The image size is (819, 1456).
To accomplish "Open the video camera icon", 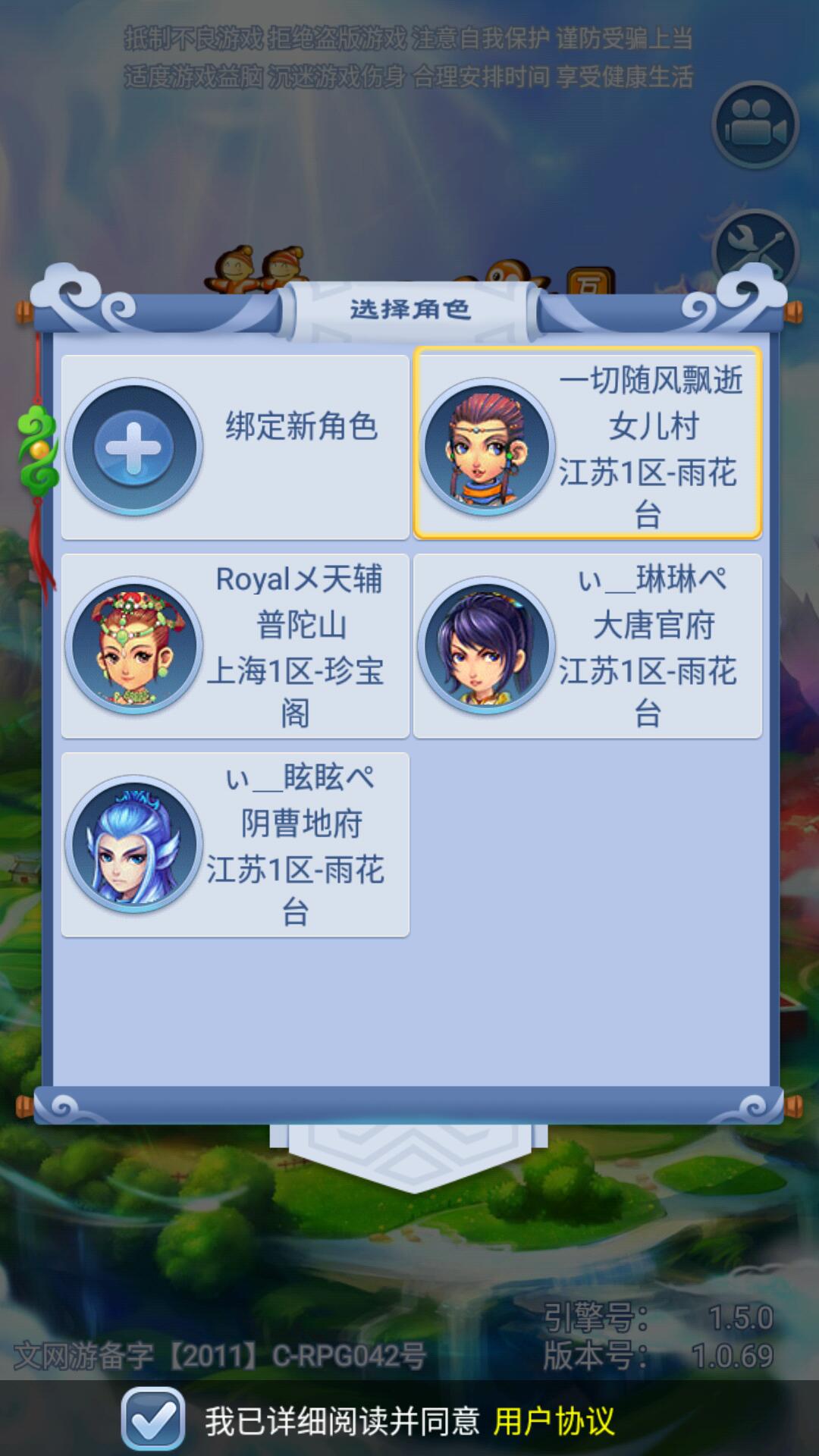I will [x=755, y=126].
